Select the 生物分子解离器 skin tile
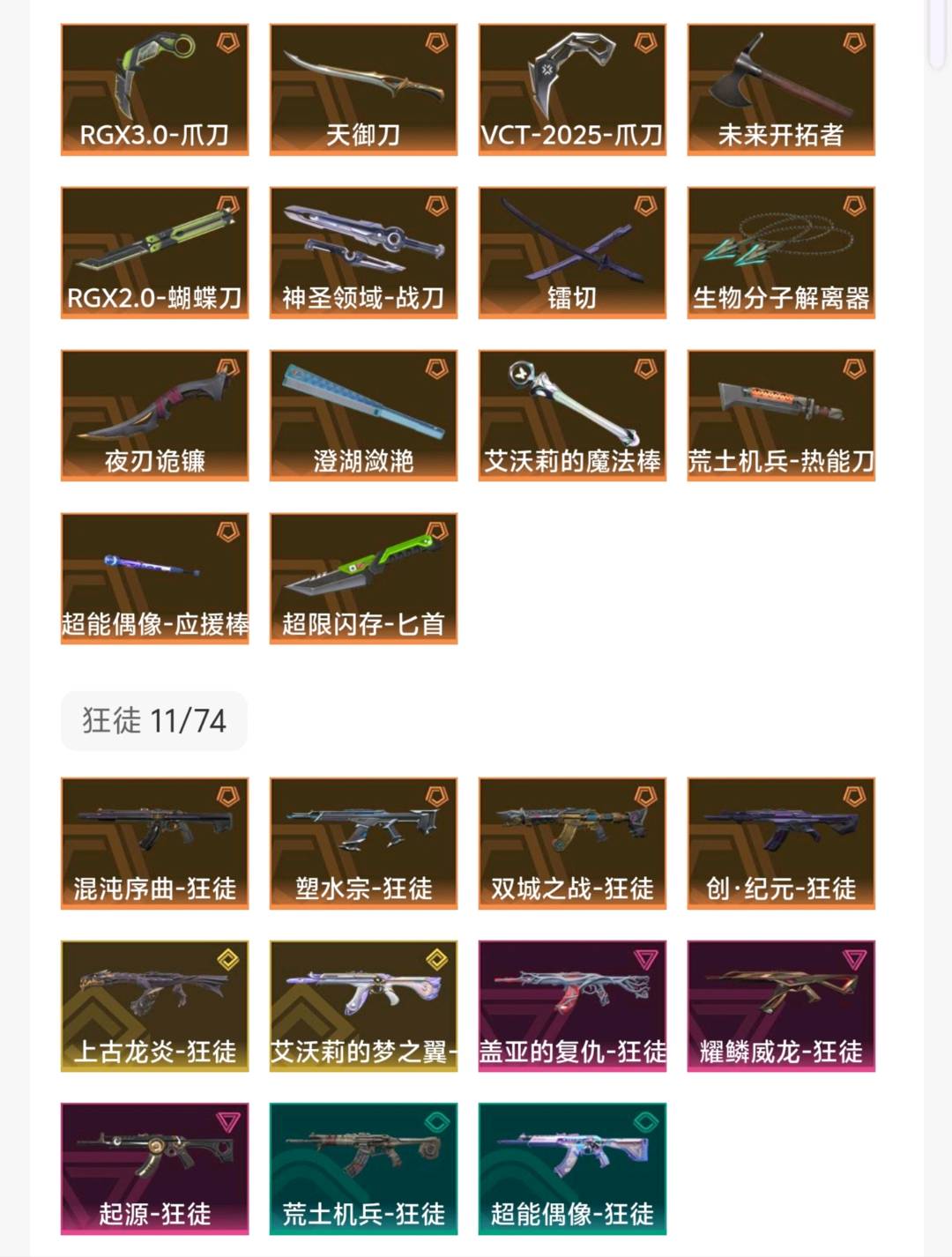This screenshot has width=952, height=1257. coord(781,252)
